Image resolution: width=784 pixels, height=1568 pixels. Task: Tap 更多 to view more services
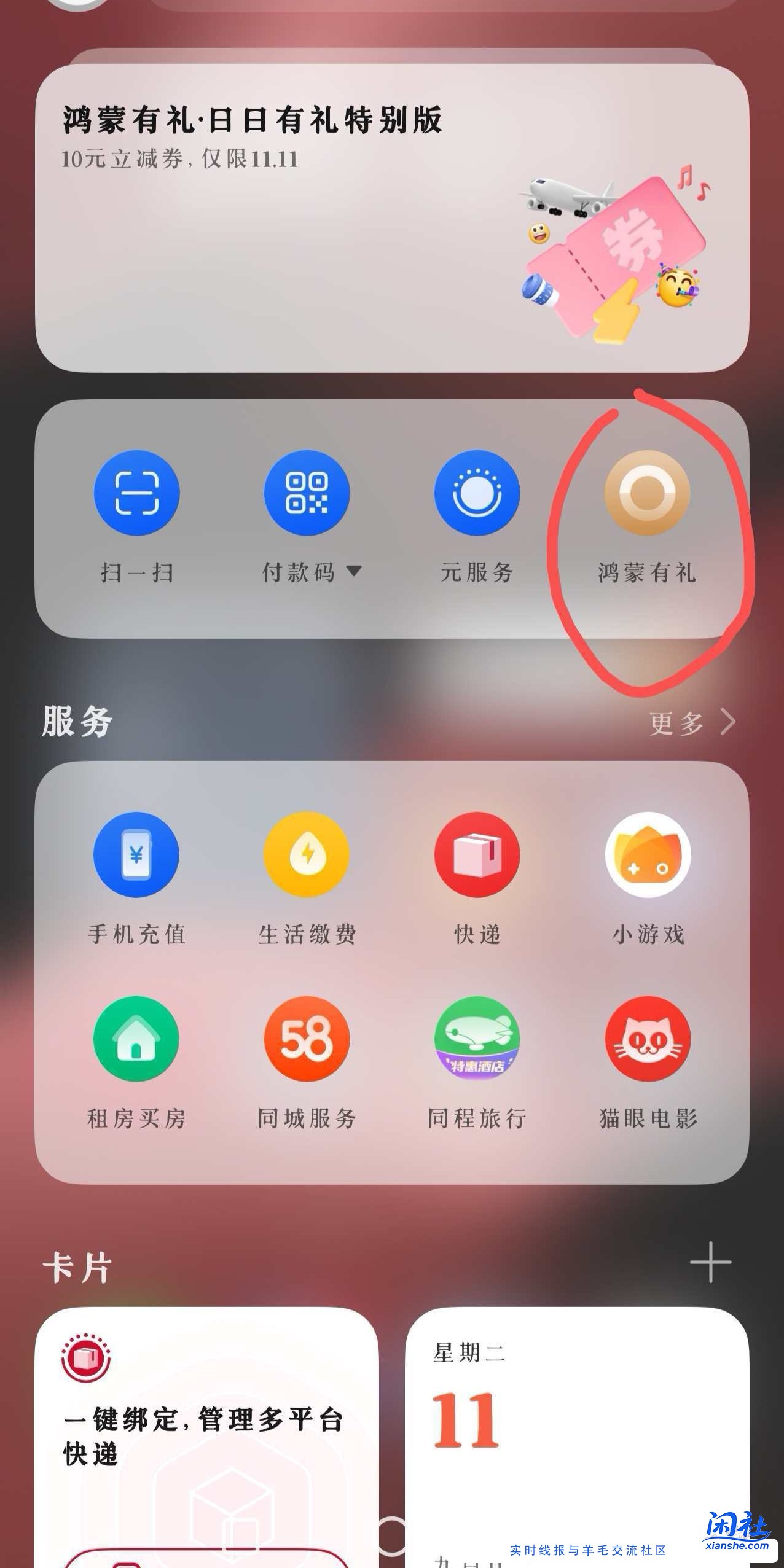click(x=675, y=725)
